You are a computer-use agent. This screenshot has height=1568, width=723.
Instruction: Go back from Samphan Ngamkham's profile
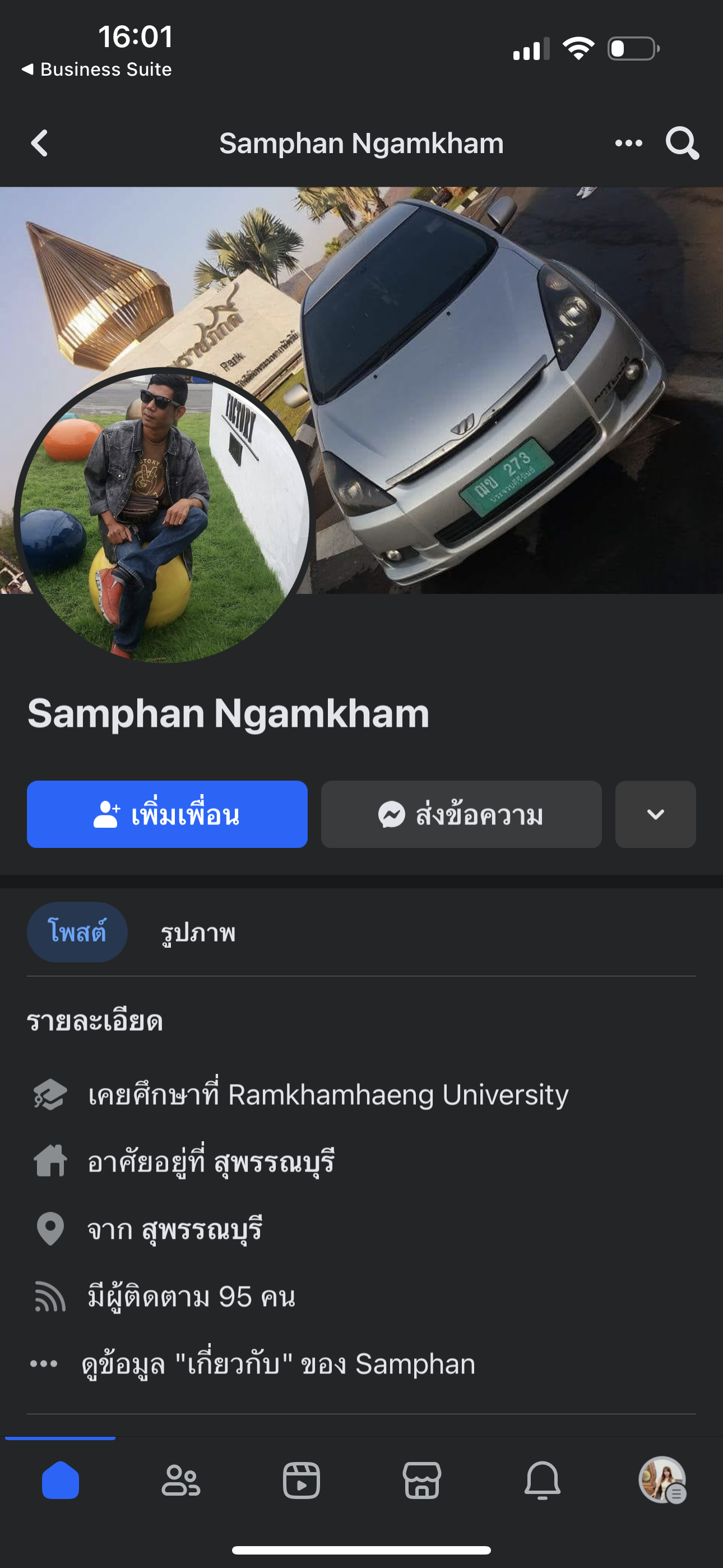[x=40, y=144]
